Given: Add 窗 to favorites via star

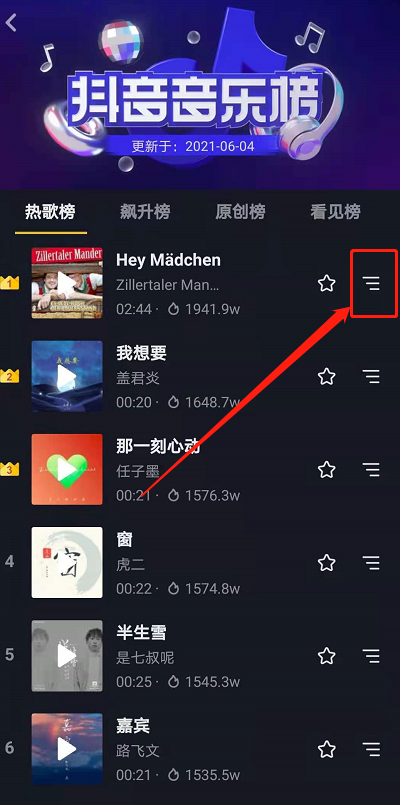Looking at the screenshot, I should click(327, 563).
